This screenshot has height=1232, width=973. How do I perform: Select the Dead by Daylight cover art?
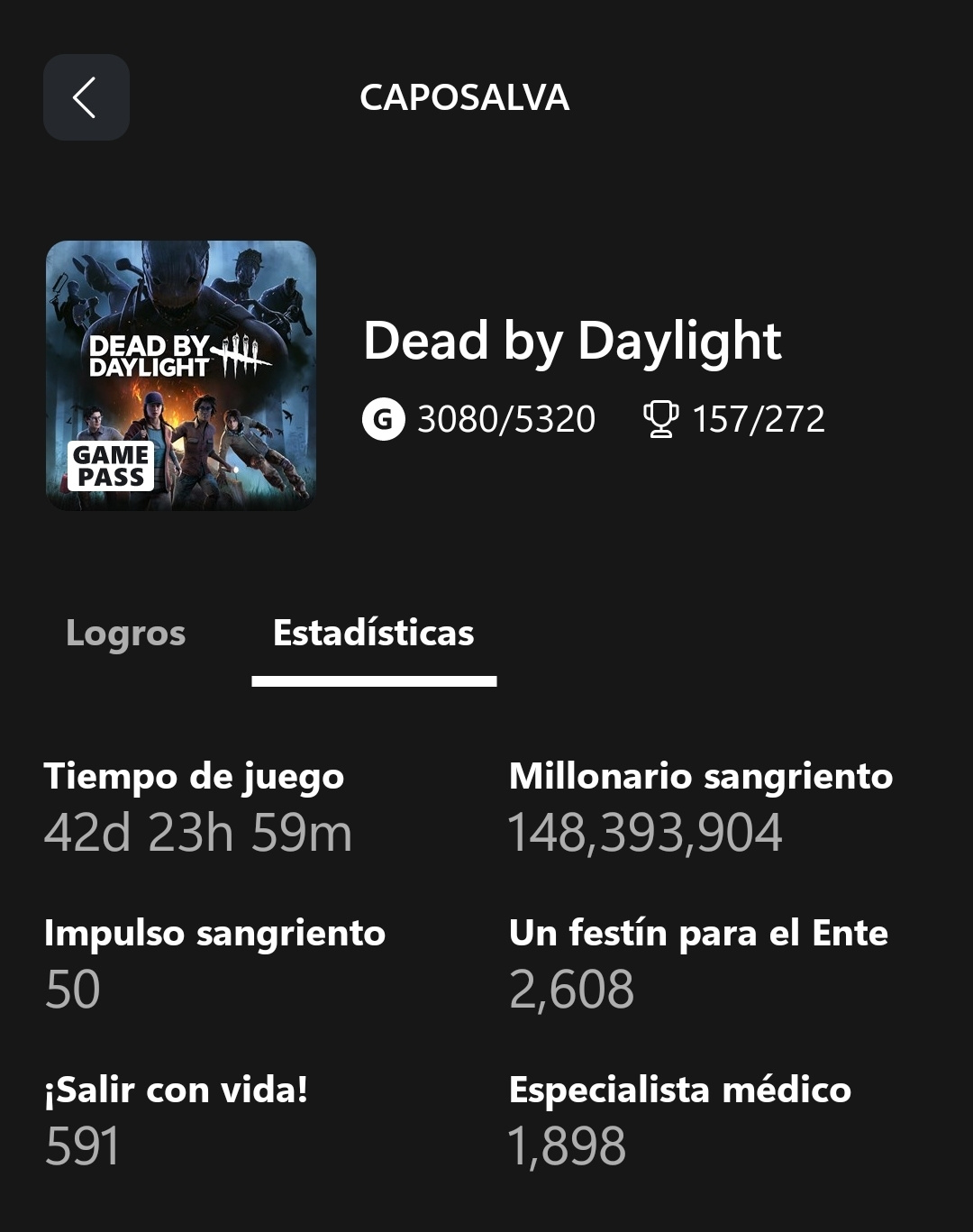pyautogui.click(x=180, y=374)
